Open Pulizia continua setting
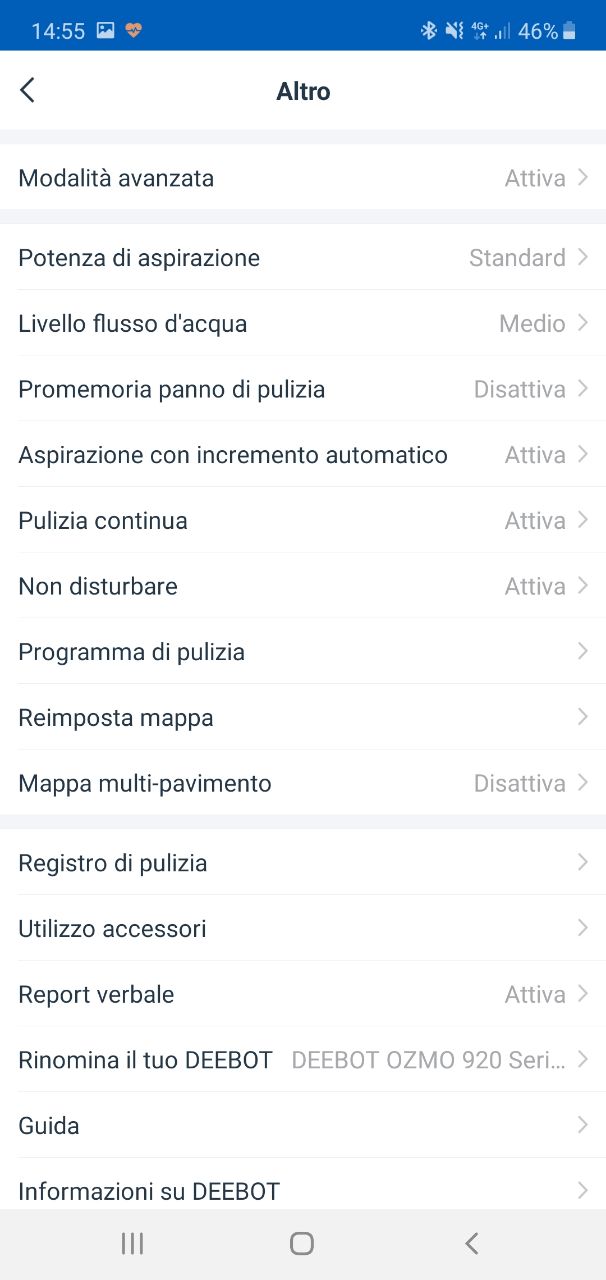 coord(303,521)
